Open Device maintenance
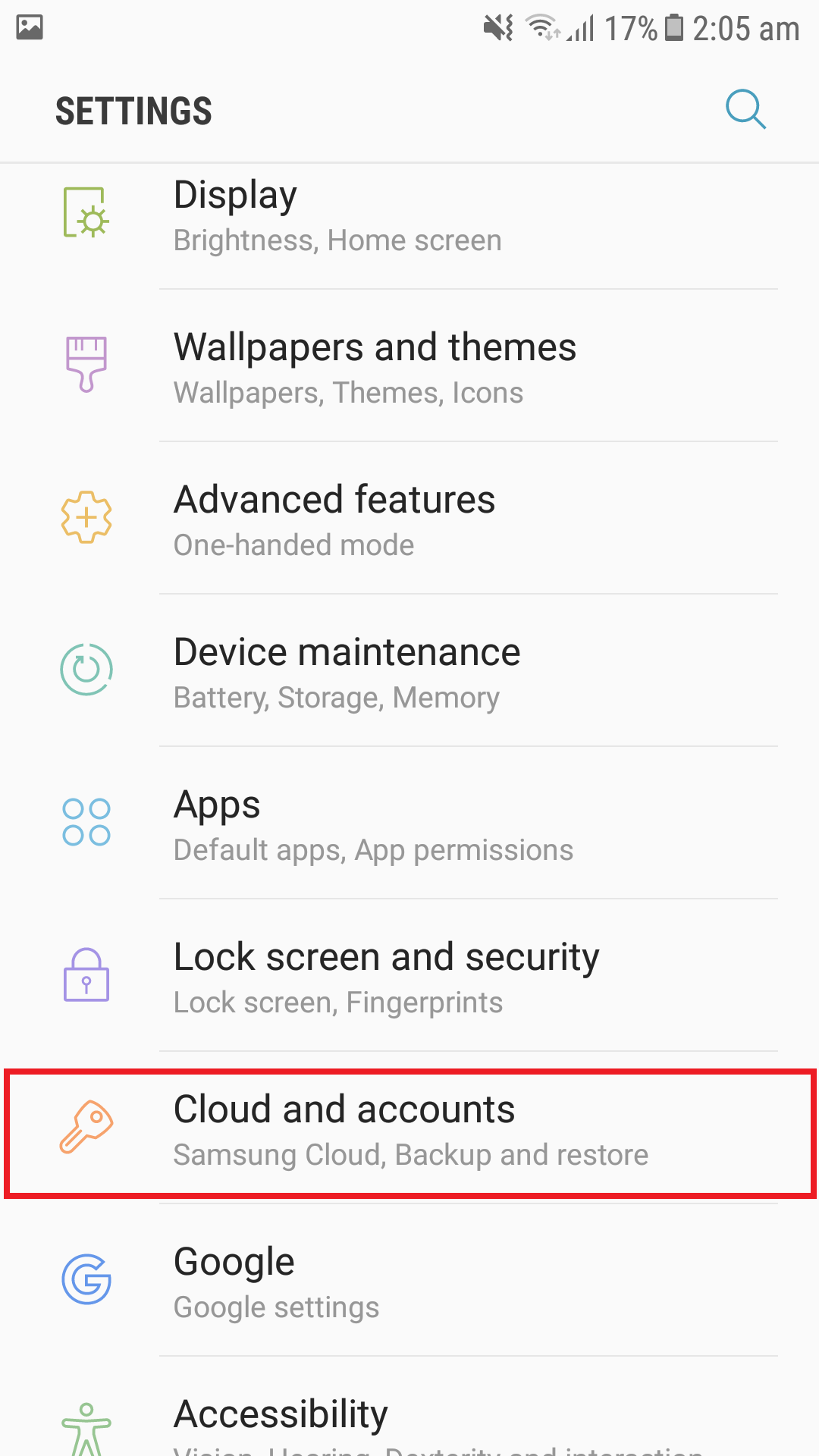 (409, 670)
